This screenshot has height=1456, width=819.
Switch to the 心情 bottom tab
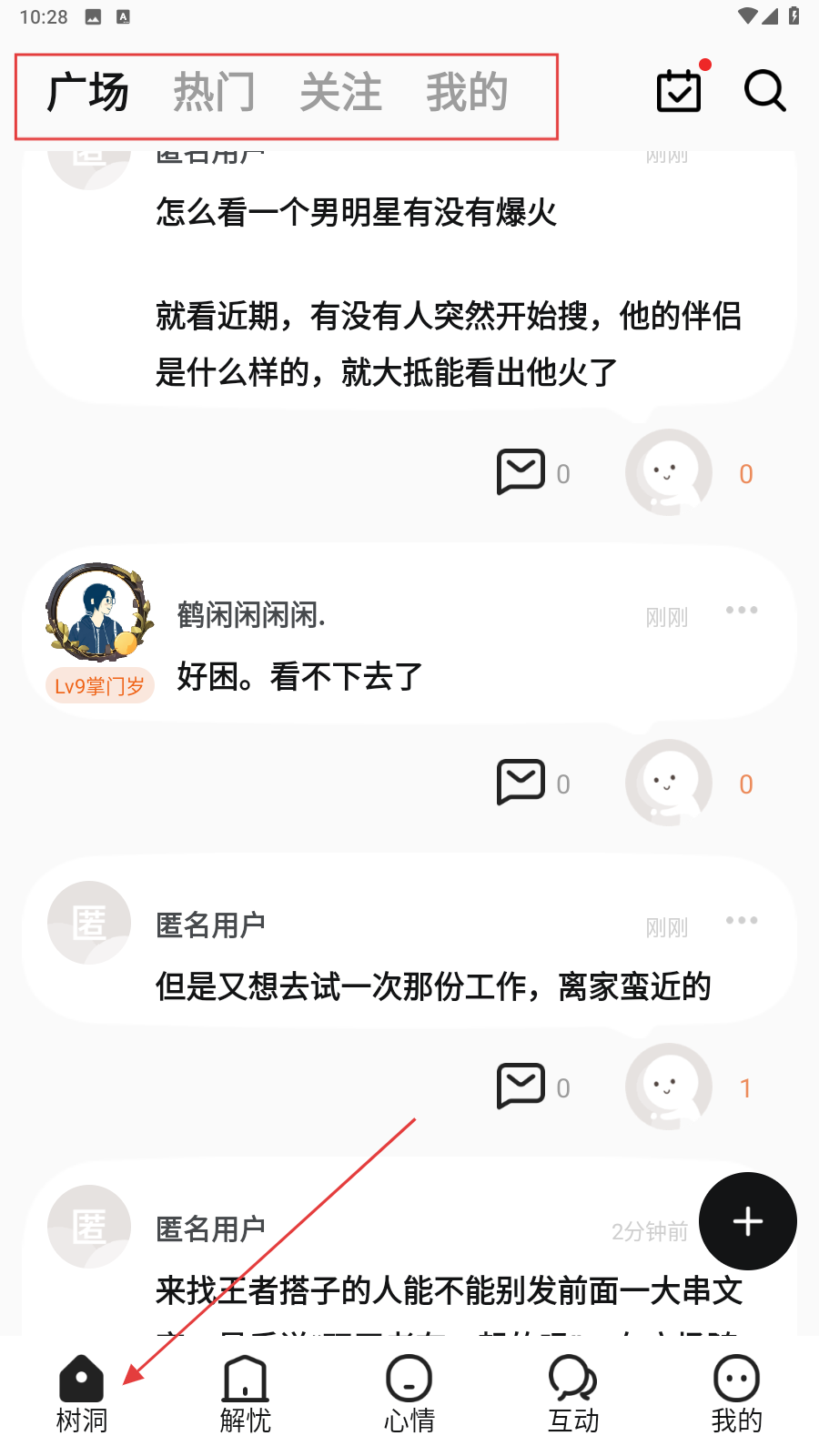[x=409, y=1392]
